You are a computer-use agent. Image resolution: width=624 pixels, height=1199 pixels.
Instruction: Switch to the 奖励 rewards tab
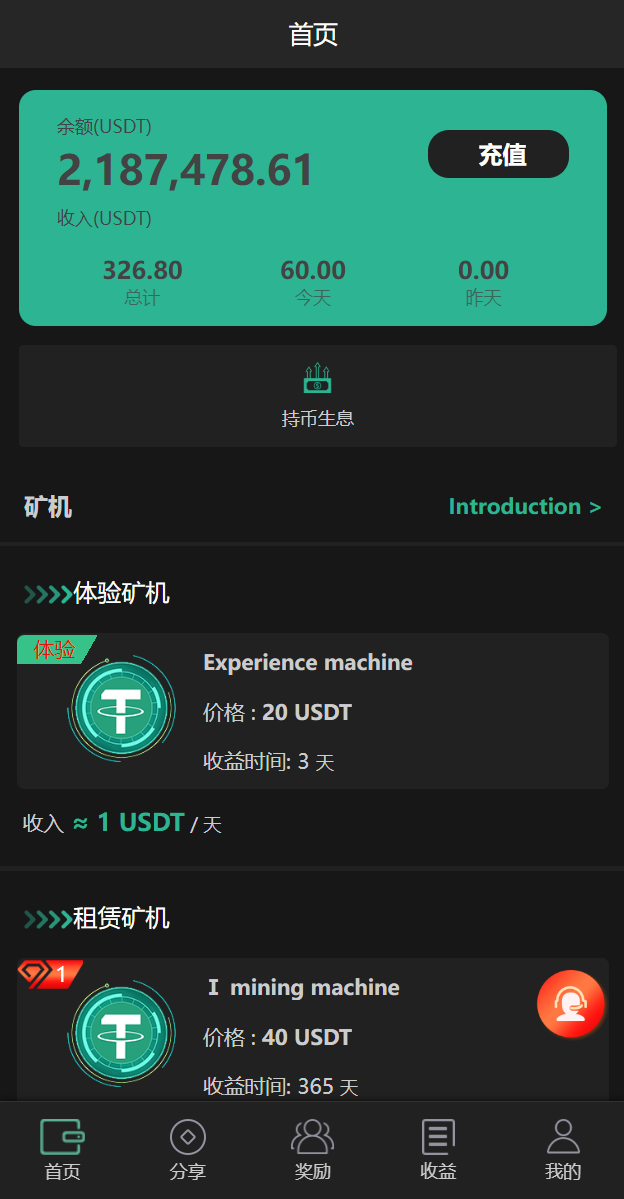click(312, 1150)
